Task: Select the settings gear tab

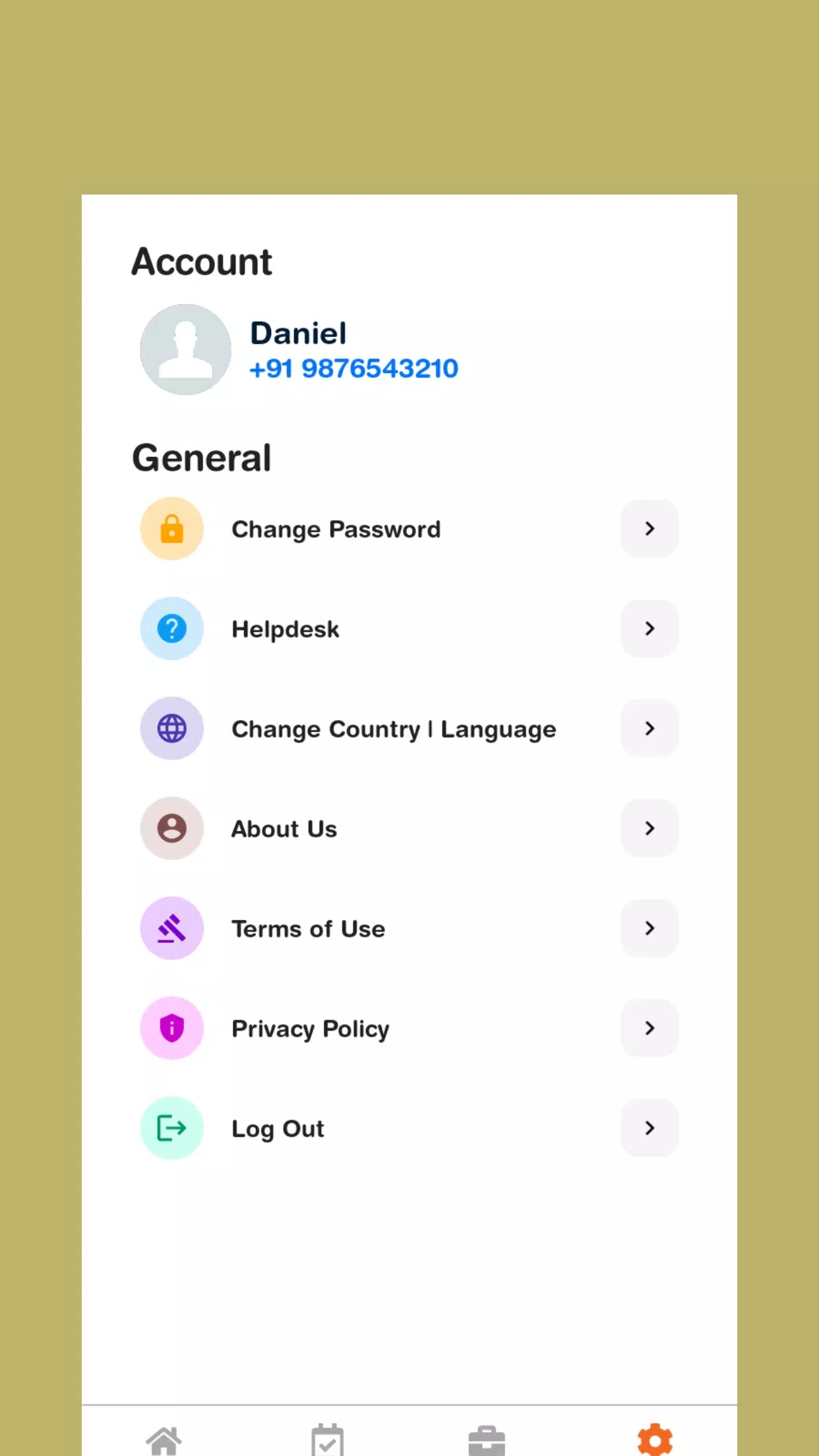Action: tap(654, 1440)
